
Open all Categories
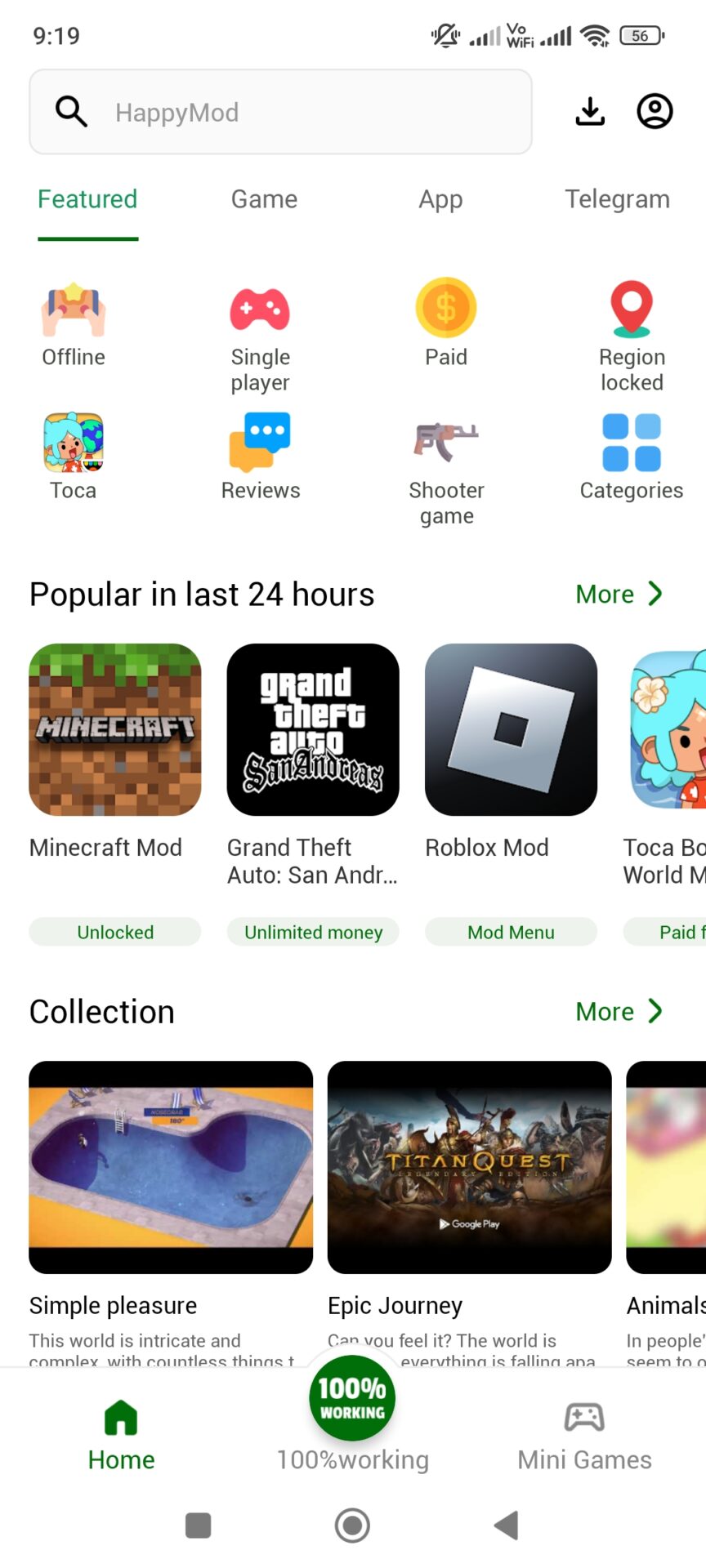pyautogui.click(x=632, y=457)
